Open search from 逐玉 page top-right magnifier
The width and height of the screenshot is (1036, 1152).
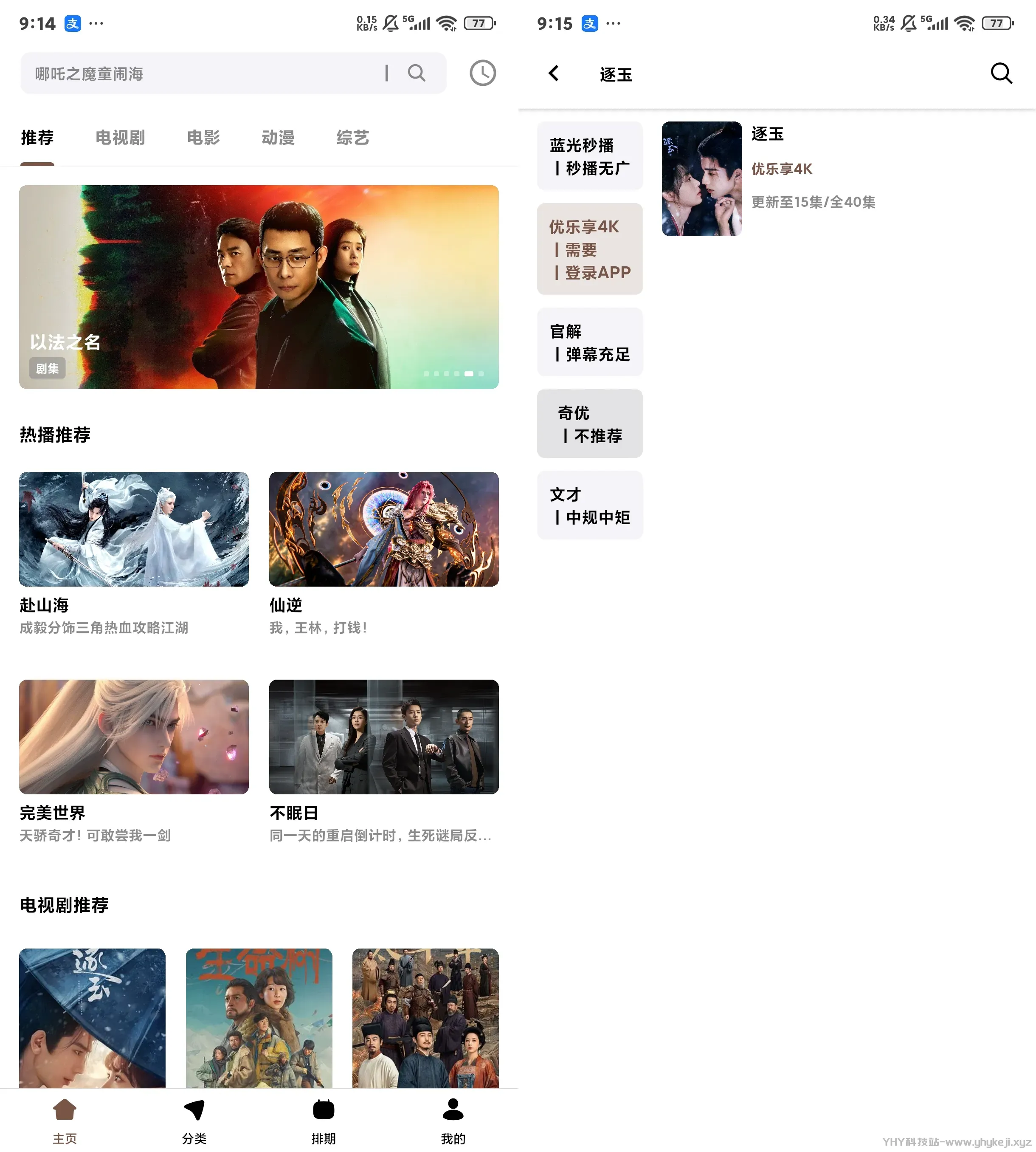[1001, 73]
